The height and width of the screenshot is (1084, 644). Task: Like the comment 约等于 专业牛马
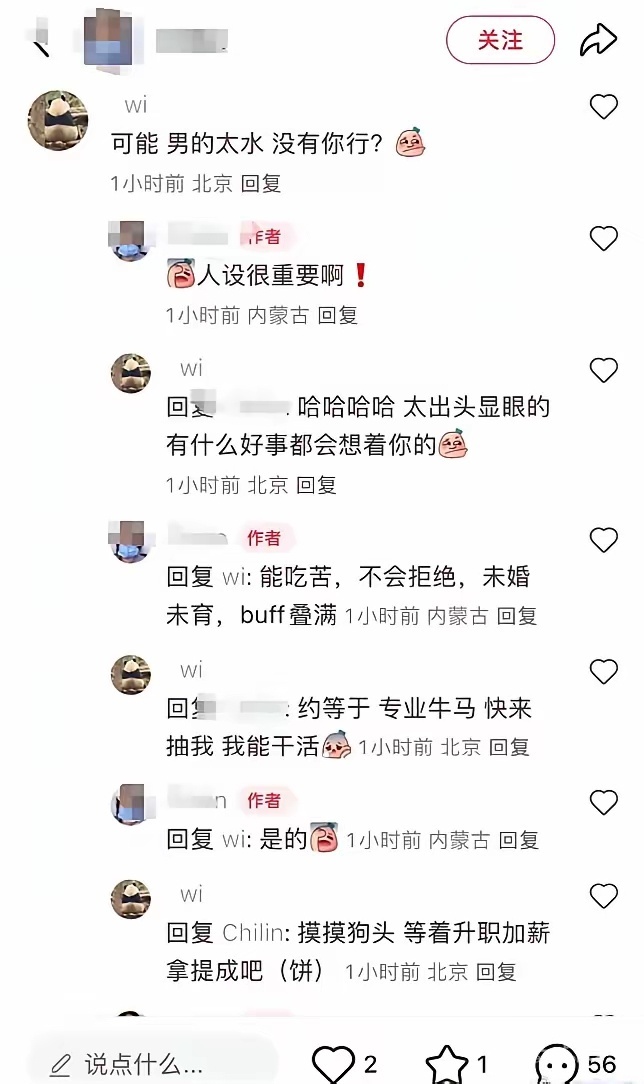(603, 672)
